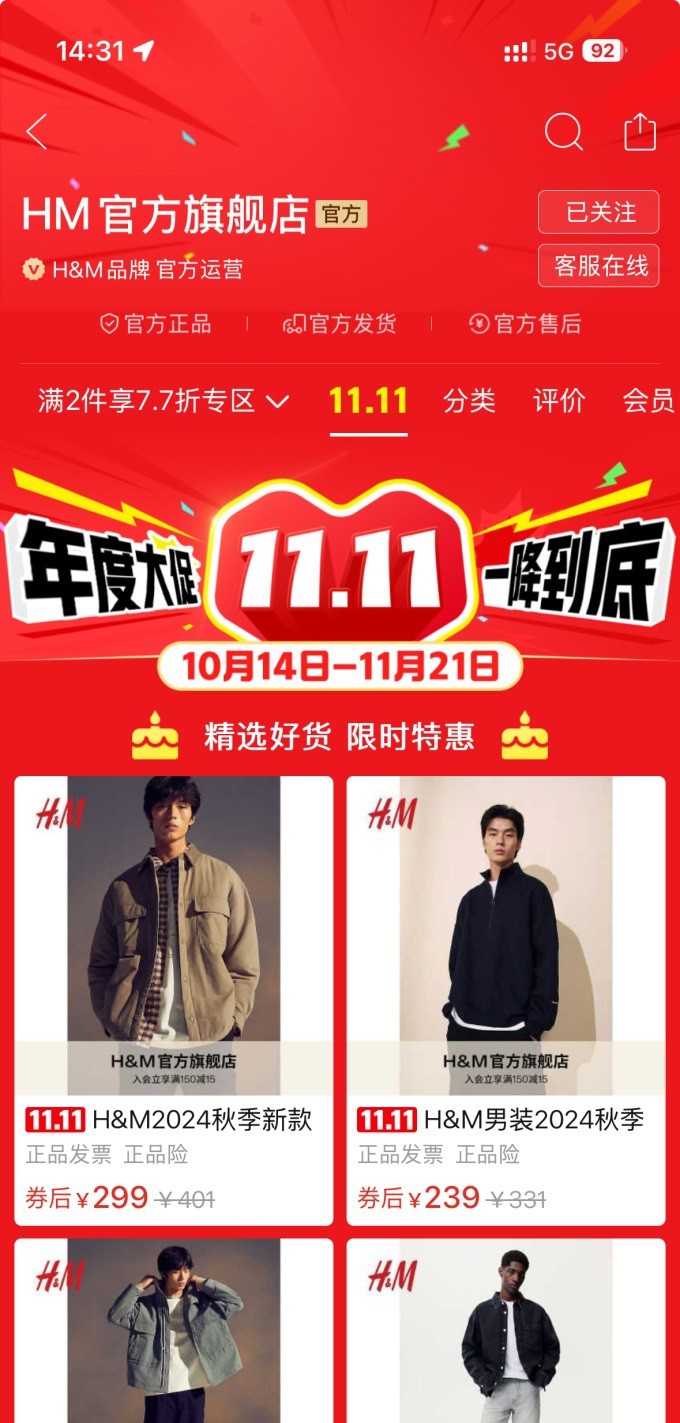Select the 11.11 tab

point(368,401)
